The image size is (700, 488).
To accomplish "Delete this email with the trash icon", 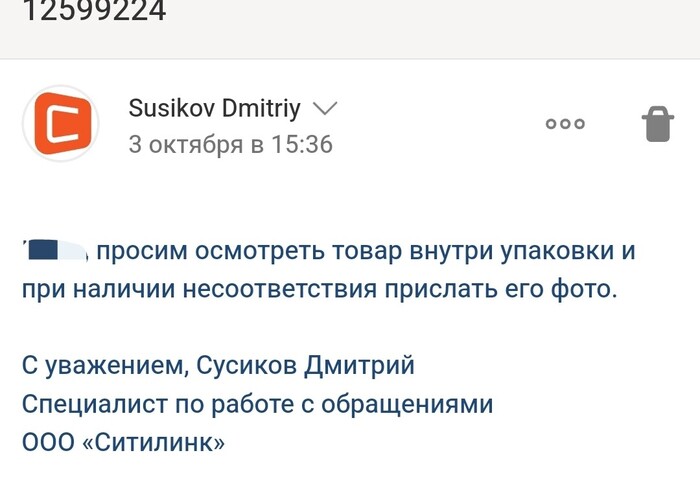I will [656, 124].
